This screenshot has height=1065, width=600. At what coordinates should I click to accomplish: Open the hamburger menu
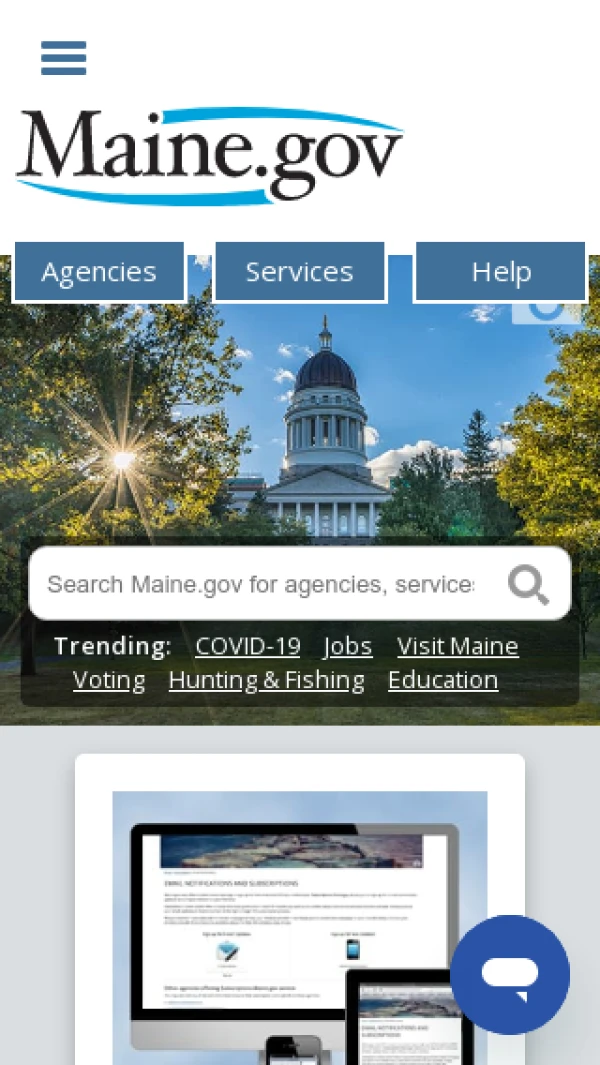(63, 58)
